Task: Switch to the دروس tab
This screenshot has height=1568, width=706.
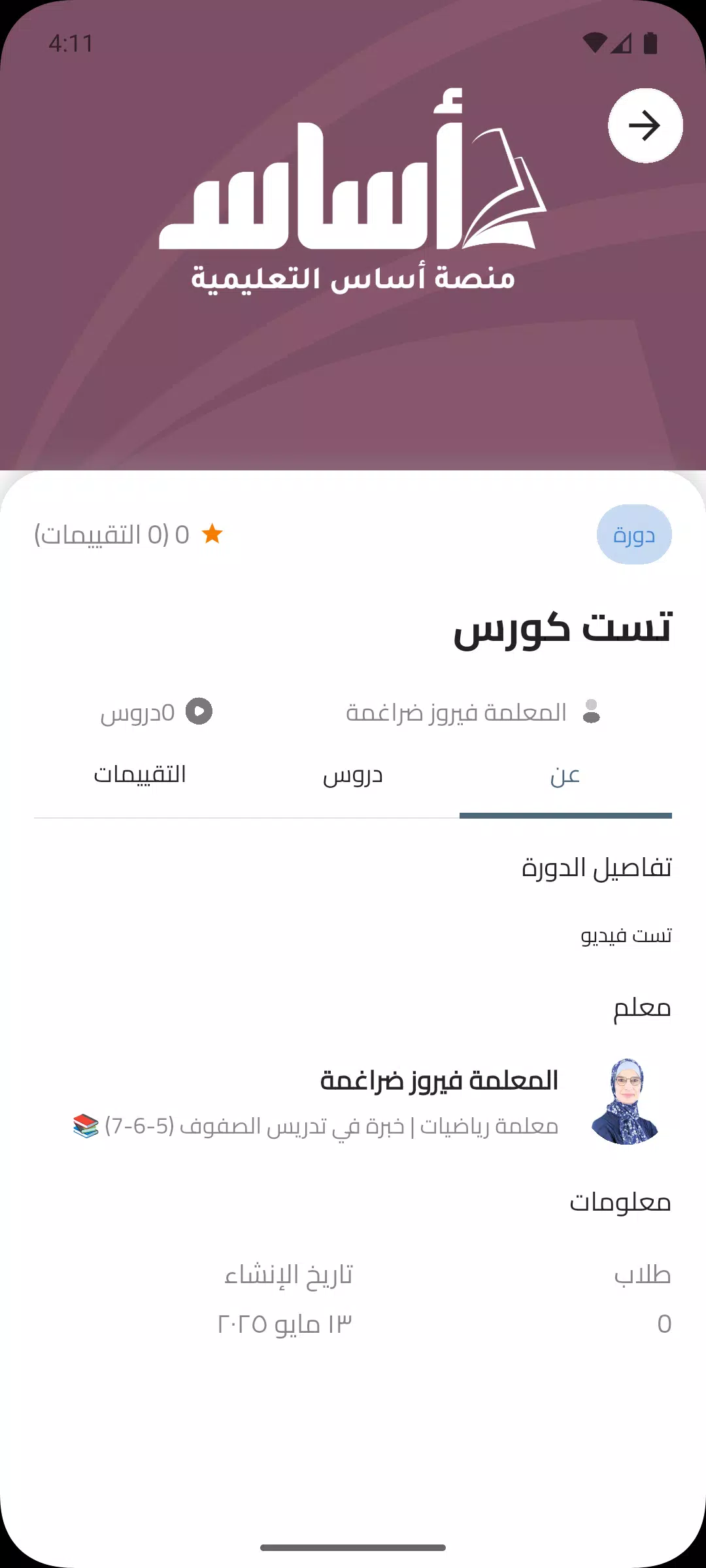Action: point(353,776)
